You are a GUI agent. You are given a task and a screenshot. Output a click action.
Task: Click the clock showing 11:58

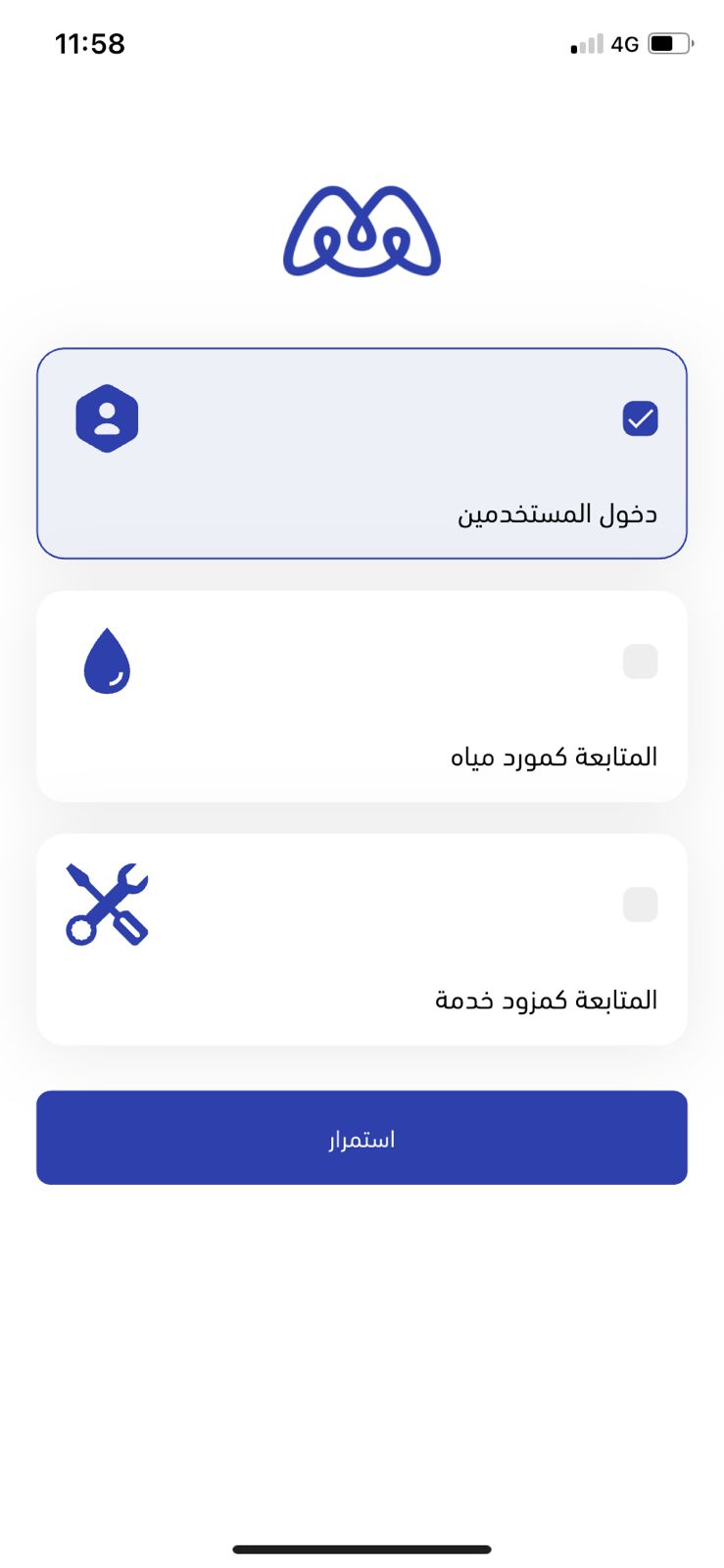(x=91, y=43)
